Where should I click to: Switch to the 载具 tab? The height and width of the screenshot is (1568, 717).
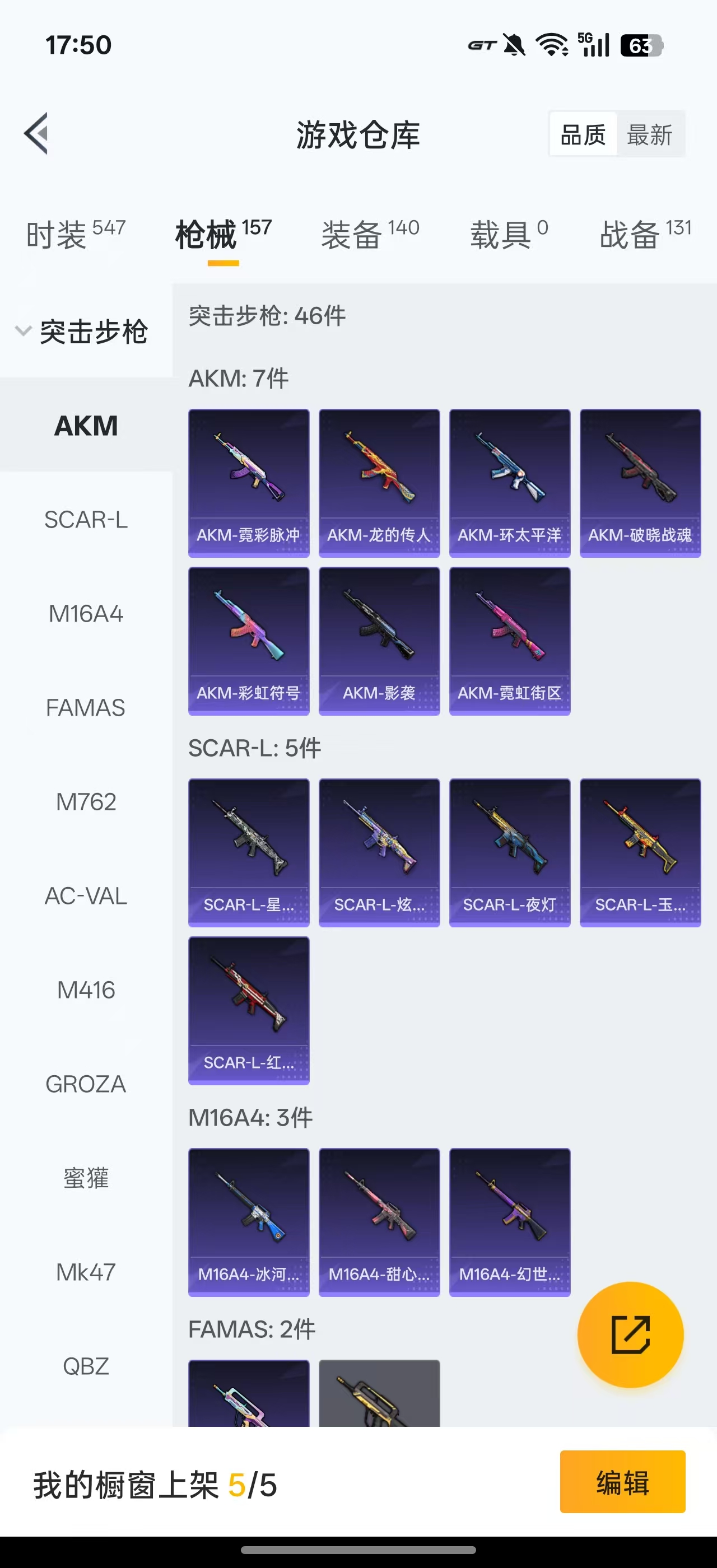[509, 234]
